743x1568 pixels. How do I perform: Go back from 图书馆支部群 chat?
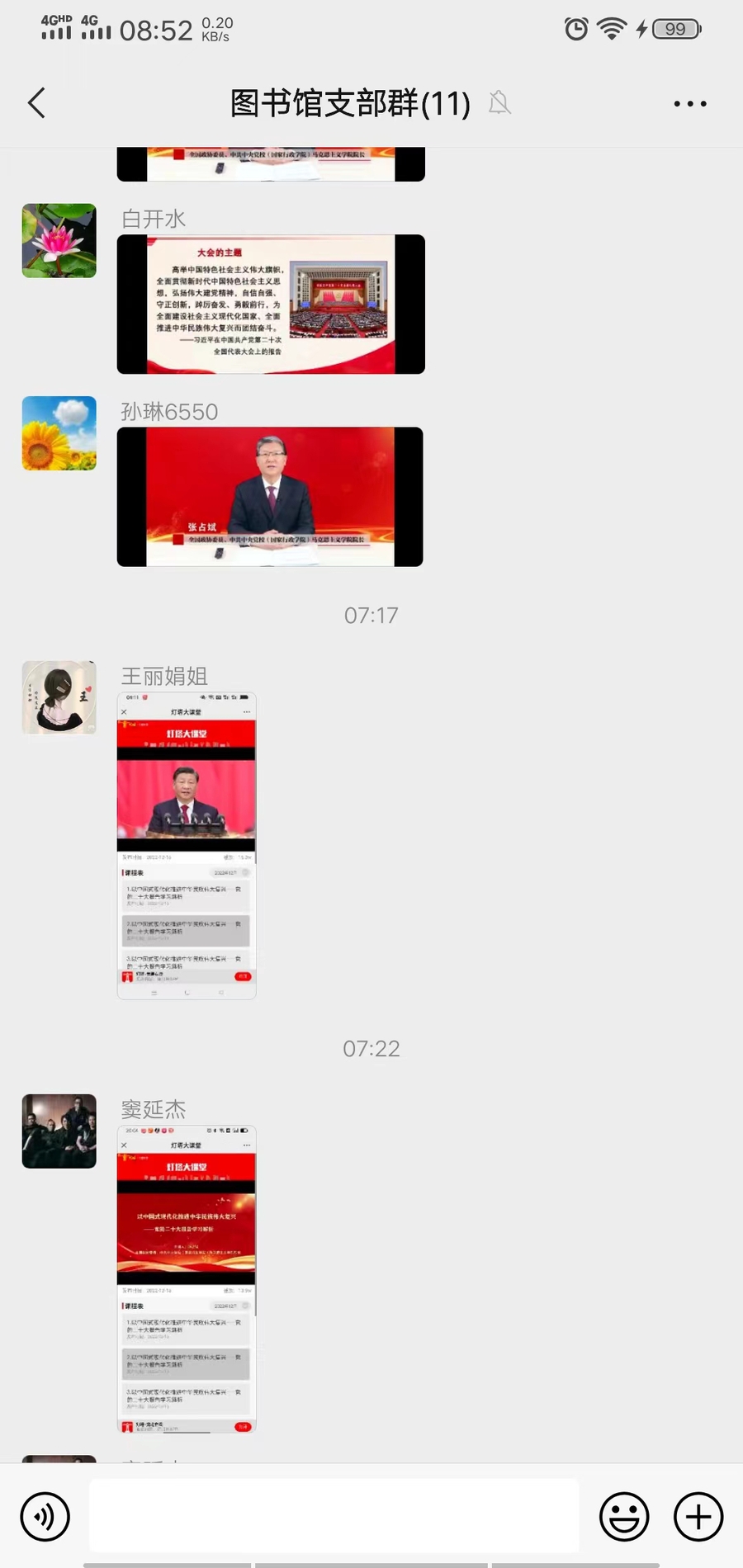(x=37, y=103)
